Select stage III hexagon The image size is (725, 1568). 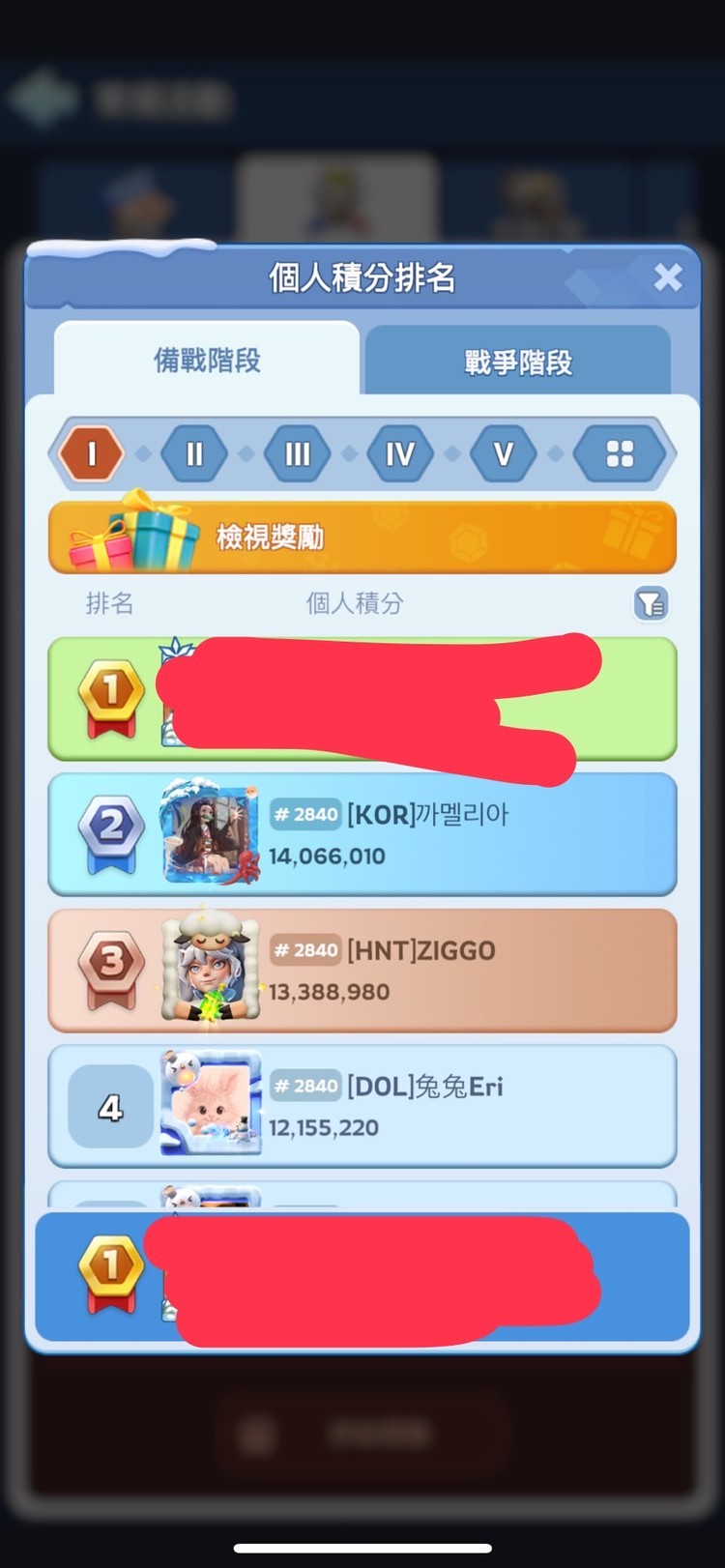[x=298, y=453]
